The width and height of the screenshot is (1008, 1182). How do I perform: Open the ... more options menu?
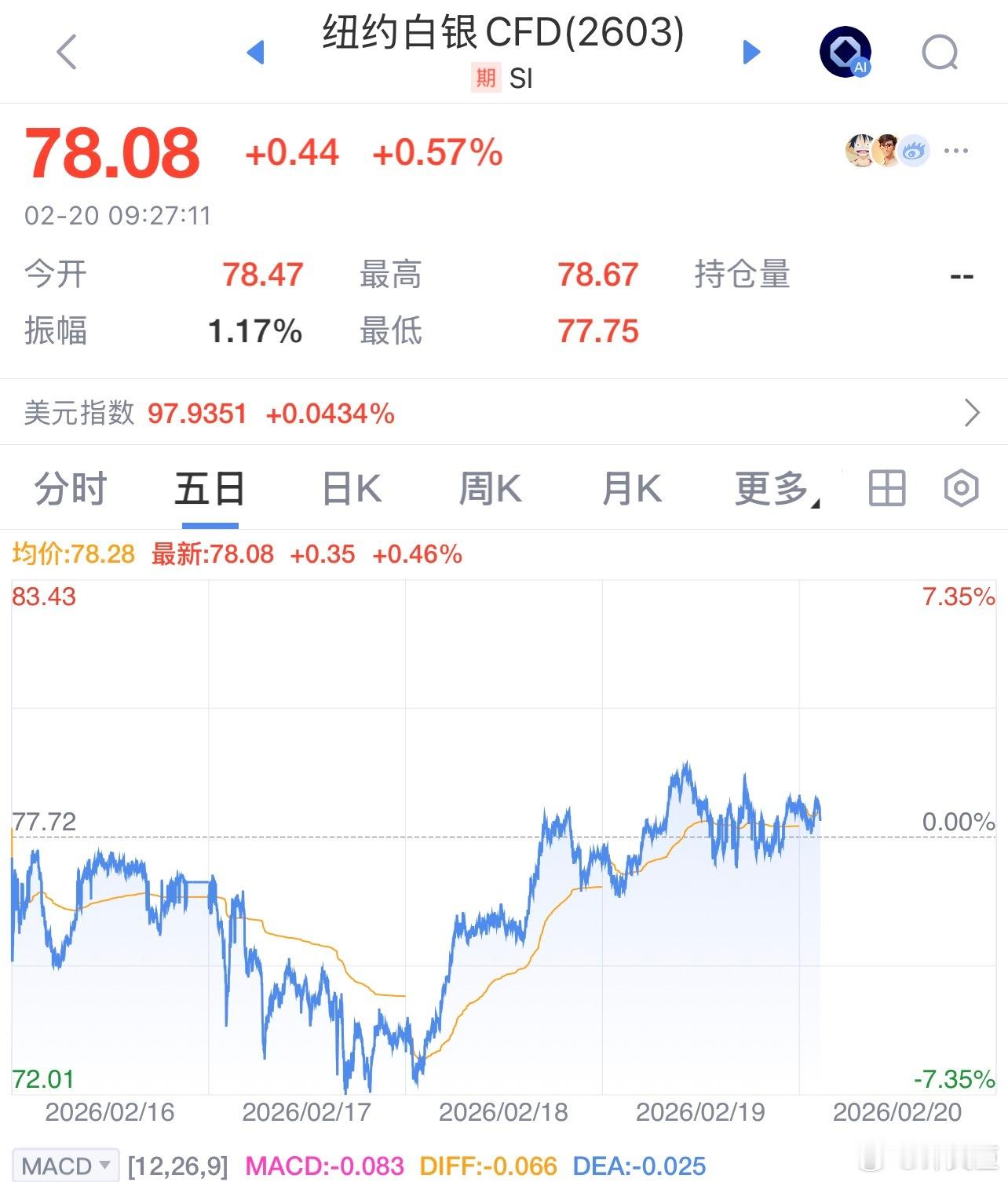(956, 151)
